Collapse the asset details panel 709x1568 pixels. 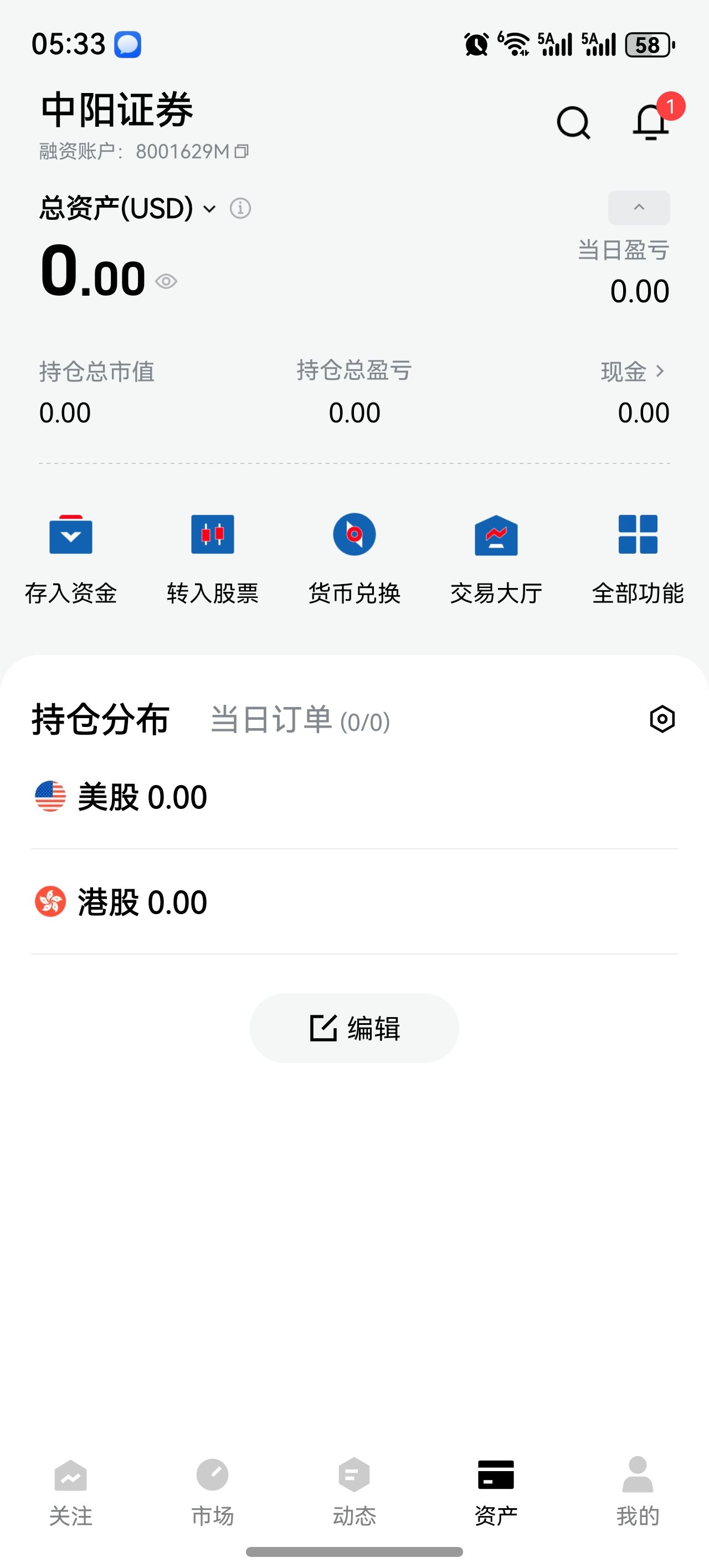point(638,208)
